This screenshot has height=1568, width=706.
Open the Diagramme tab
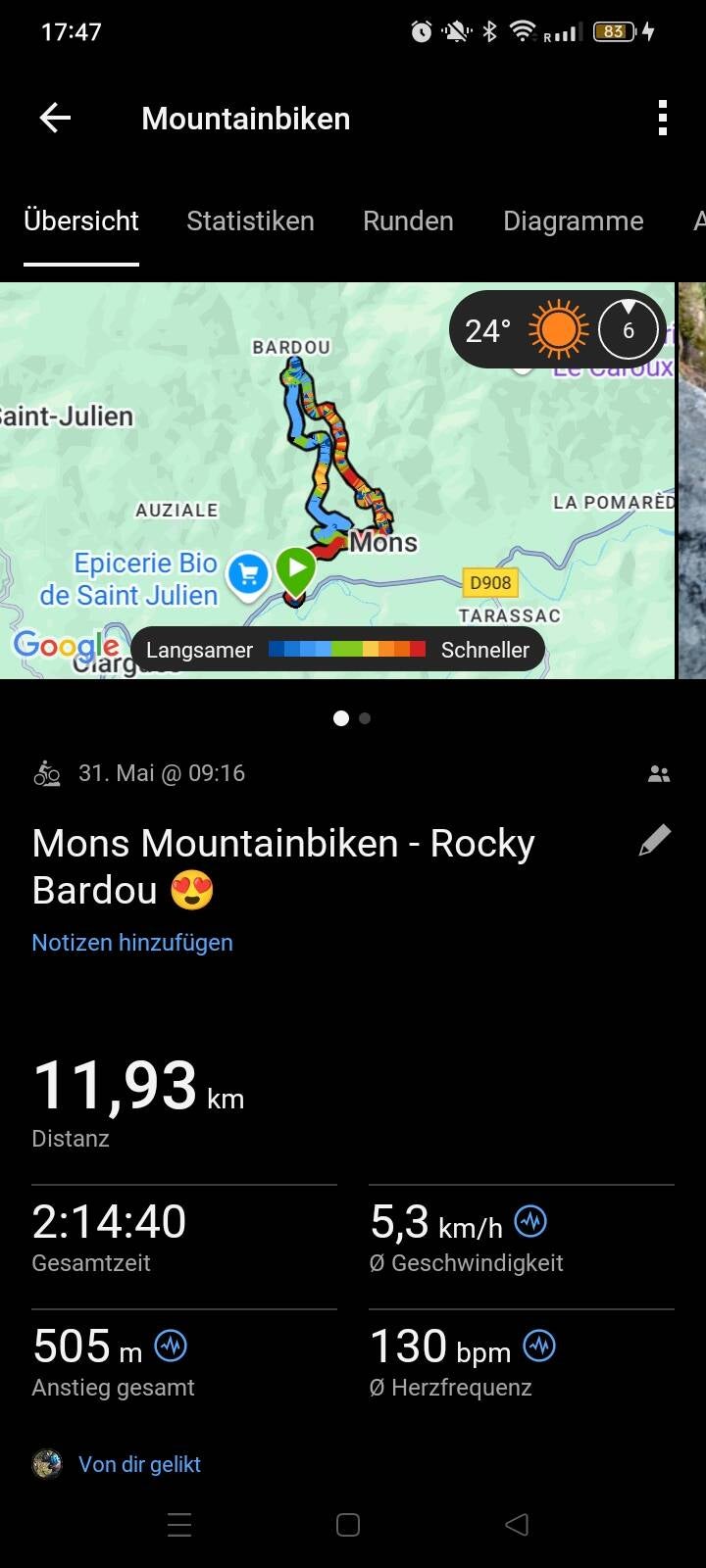pyautogui.click(x=573, y=221)
